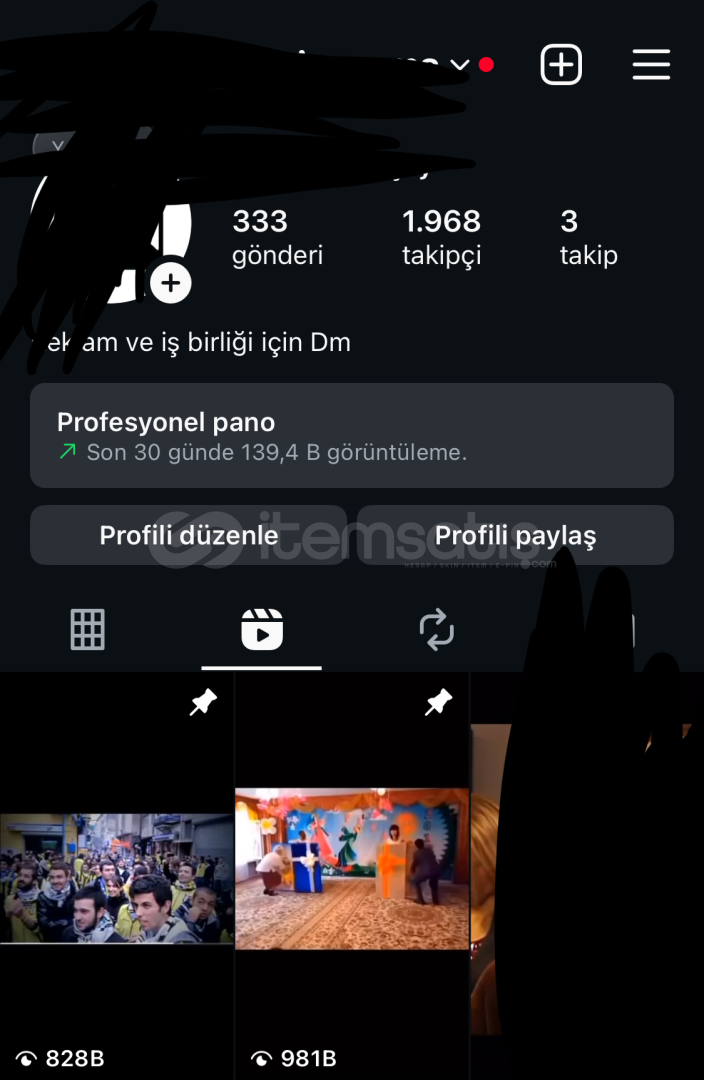Viewport: 704px width, 1080px height.
Task: Open the 1.968 takipçi list
Action: click(x=441, y=237)
